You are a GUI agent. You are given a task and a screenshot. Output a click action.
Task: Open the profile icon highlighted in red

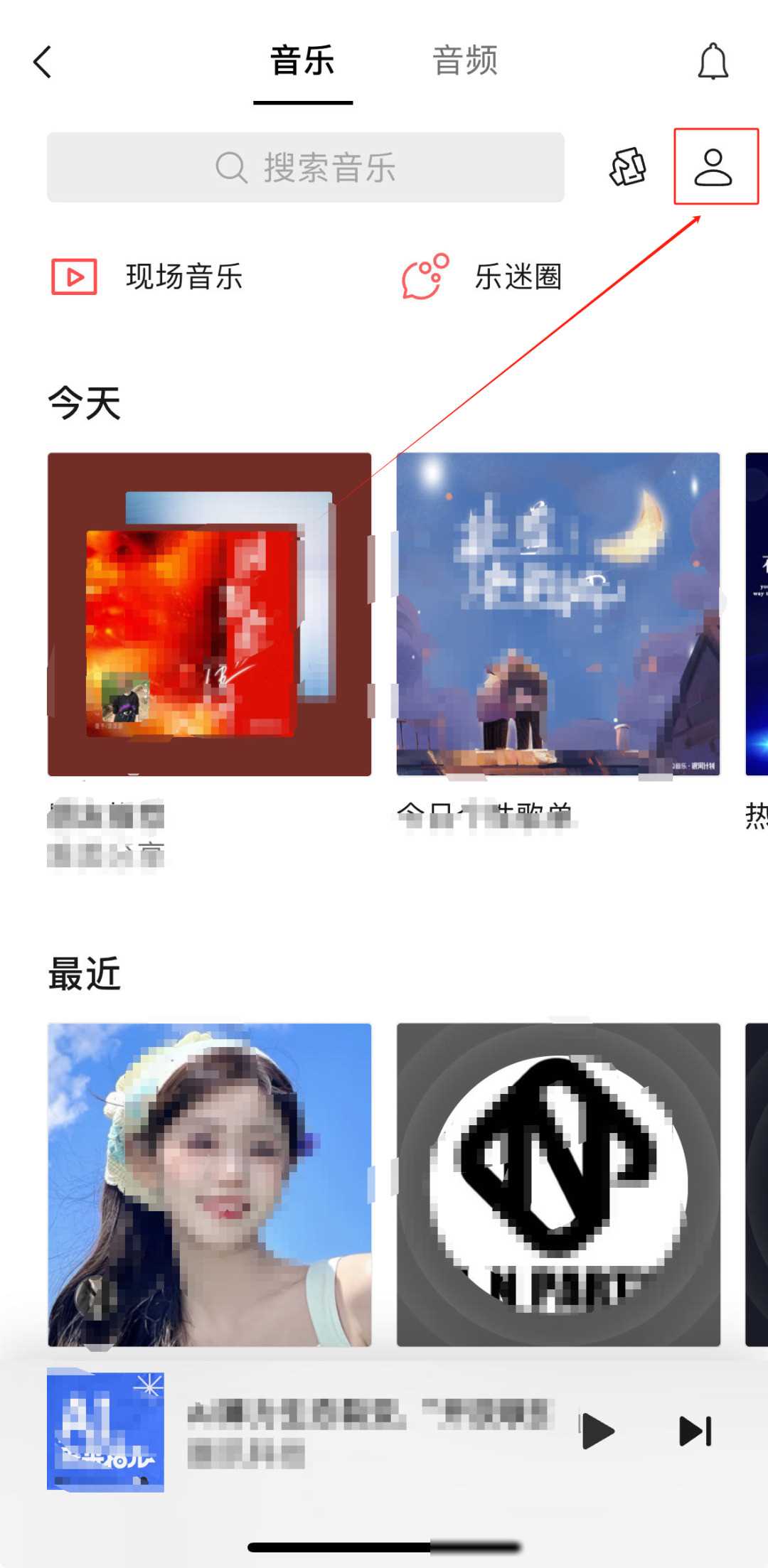click(x=714, y=168)
